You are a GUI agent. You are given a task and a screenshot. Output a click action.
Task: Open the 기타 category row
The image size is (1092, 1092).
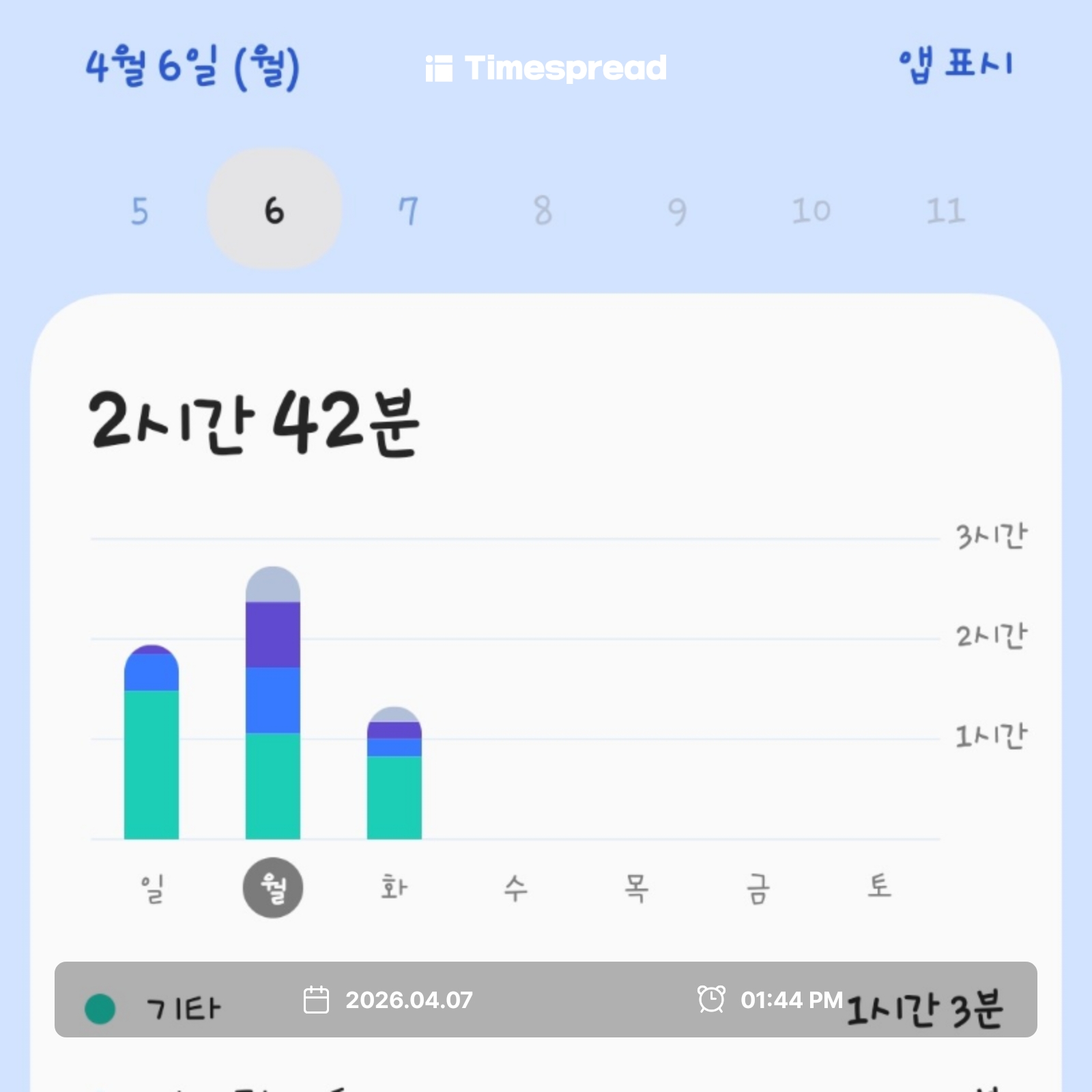point(546,1001)
